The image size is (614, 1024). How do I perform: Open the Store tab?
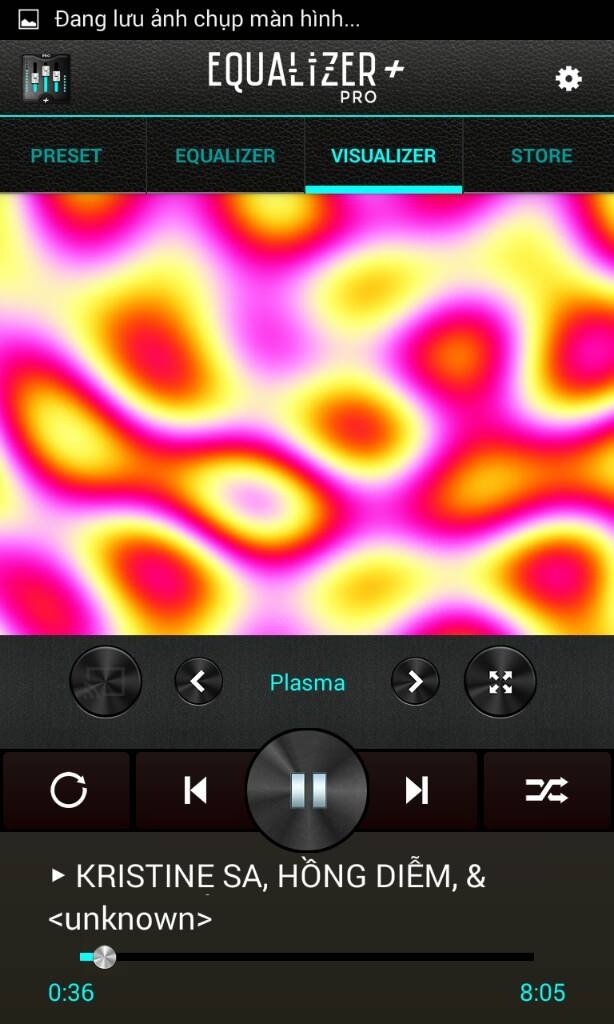[541, 156]
